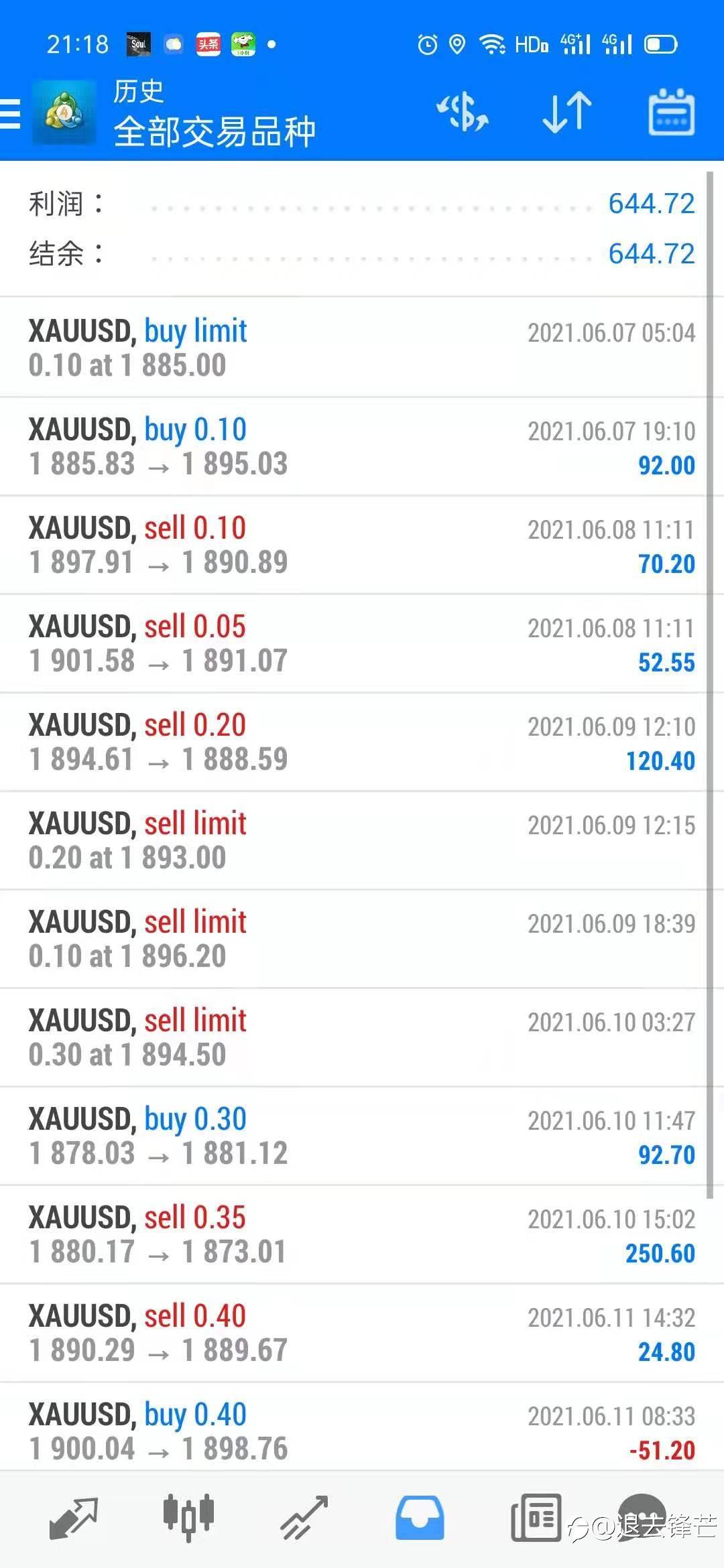Open the side drawer menu
Viewport: 724px width, 1568px height.
pos(11,113)
